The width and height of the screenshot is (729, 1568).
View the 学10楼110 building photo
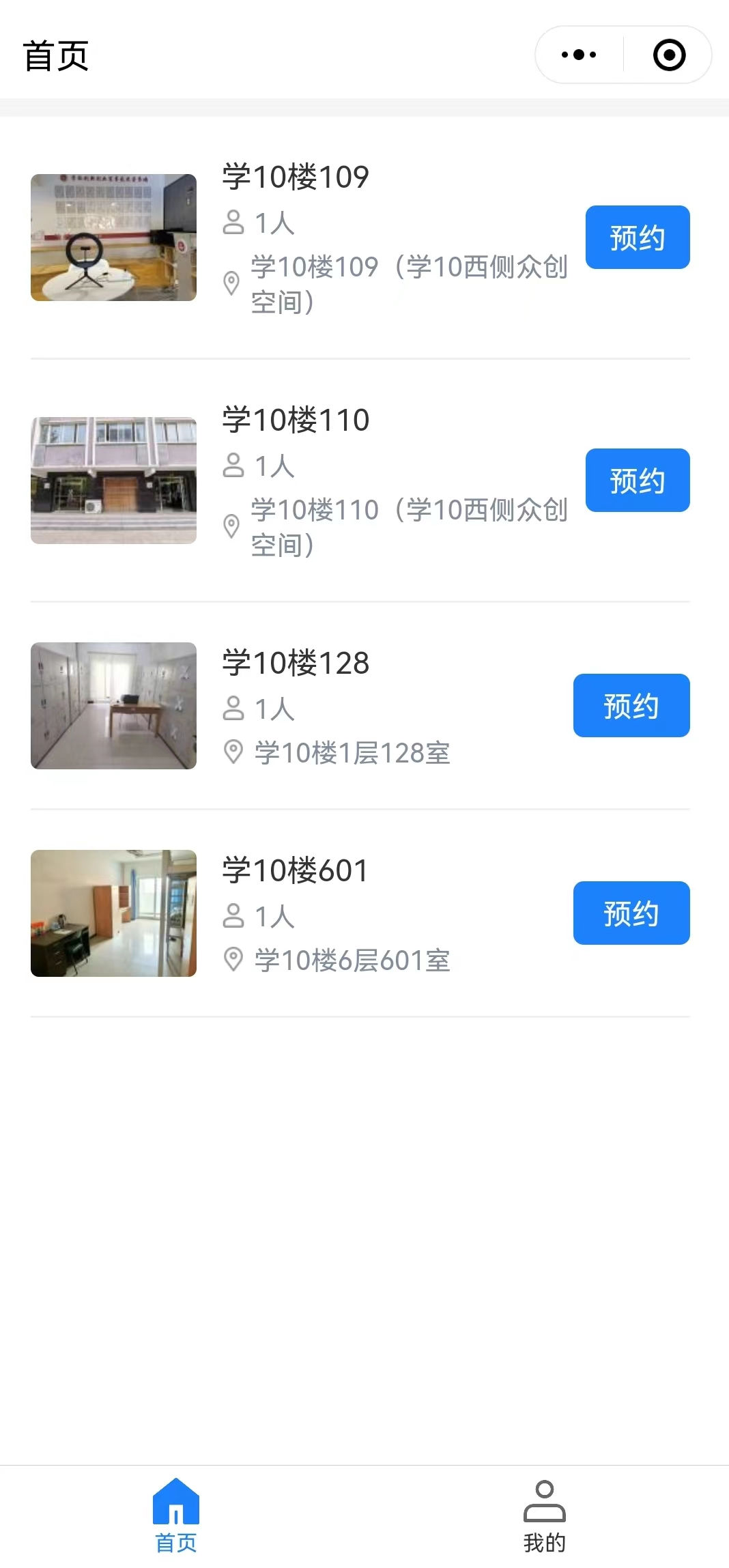[113, 481]
